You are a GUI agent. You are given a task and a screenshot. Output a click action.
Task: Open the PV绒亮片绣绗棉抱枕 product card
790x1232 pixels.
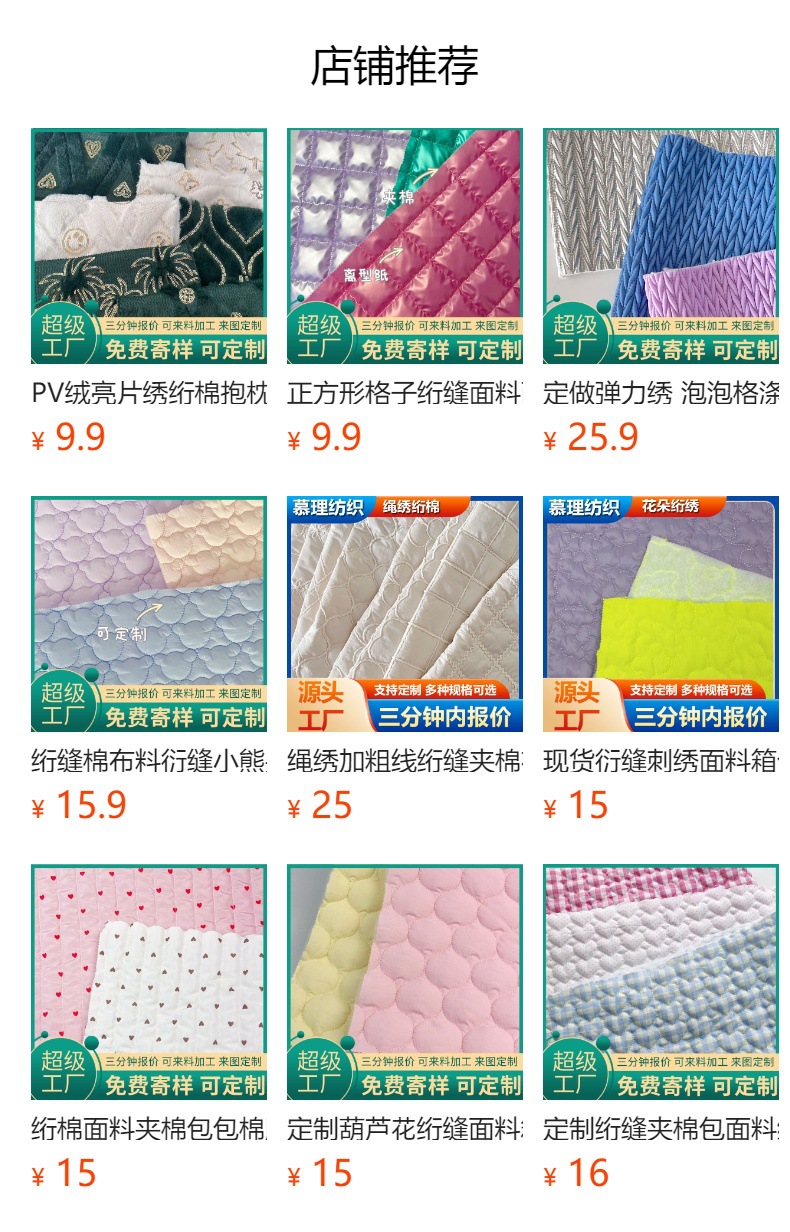tap(149, 246)
